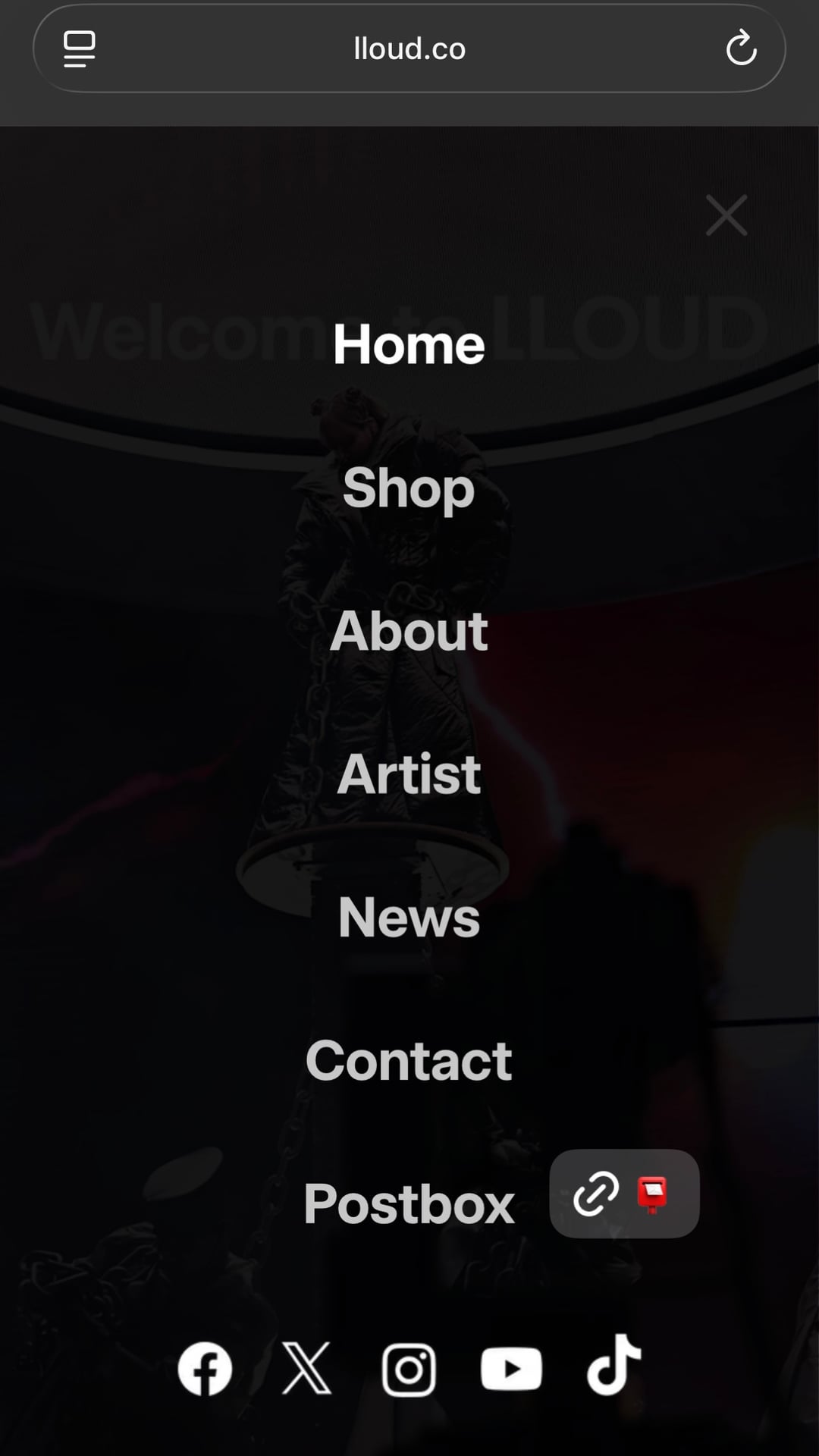Go to the Contact page
819x1456 pixels.
(409, 1060)
